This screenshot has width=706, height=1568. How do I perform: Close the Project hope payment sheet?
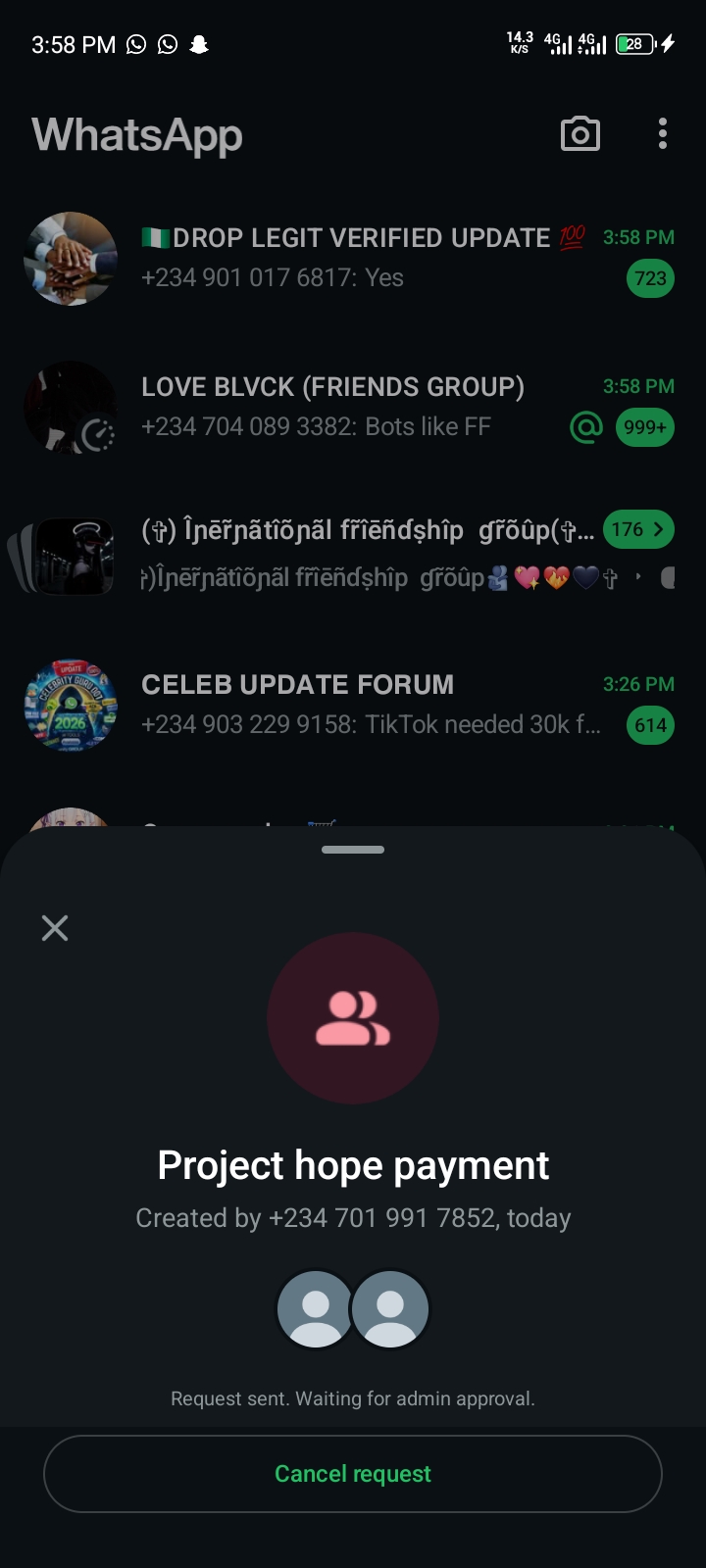click(55, 928)
